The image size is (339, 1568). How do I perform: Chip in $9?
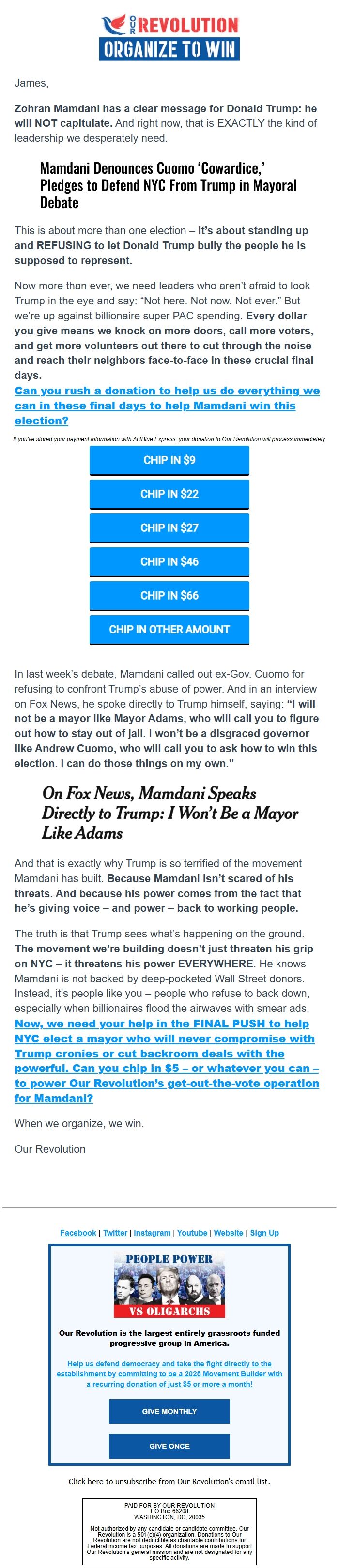(169, 460)
